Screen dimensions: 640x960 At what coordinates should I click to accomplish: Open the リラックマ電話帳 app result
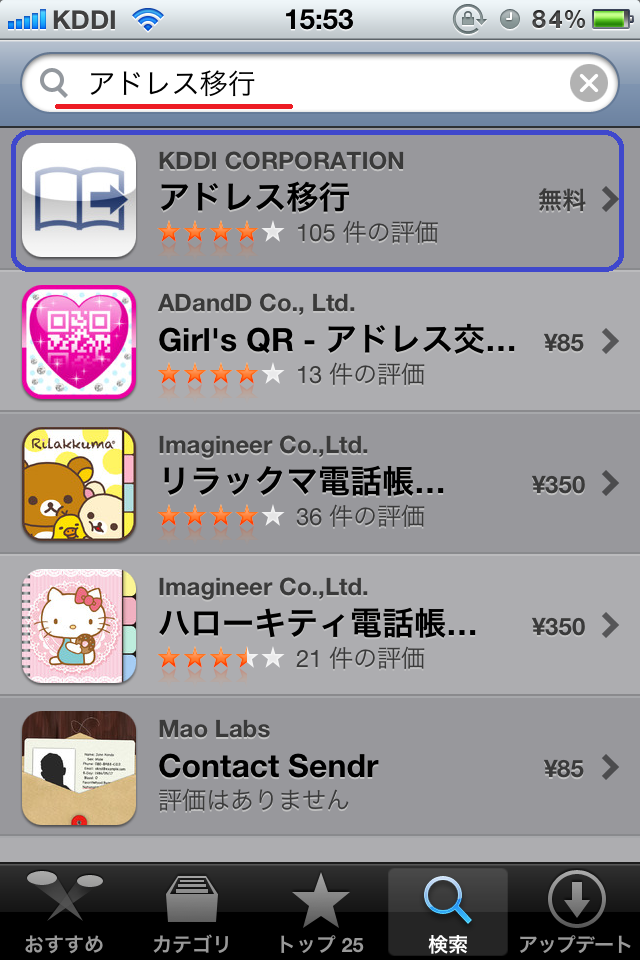[320, 484]
